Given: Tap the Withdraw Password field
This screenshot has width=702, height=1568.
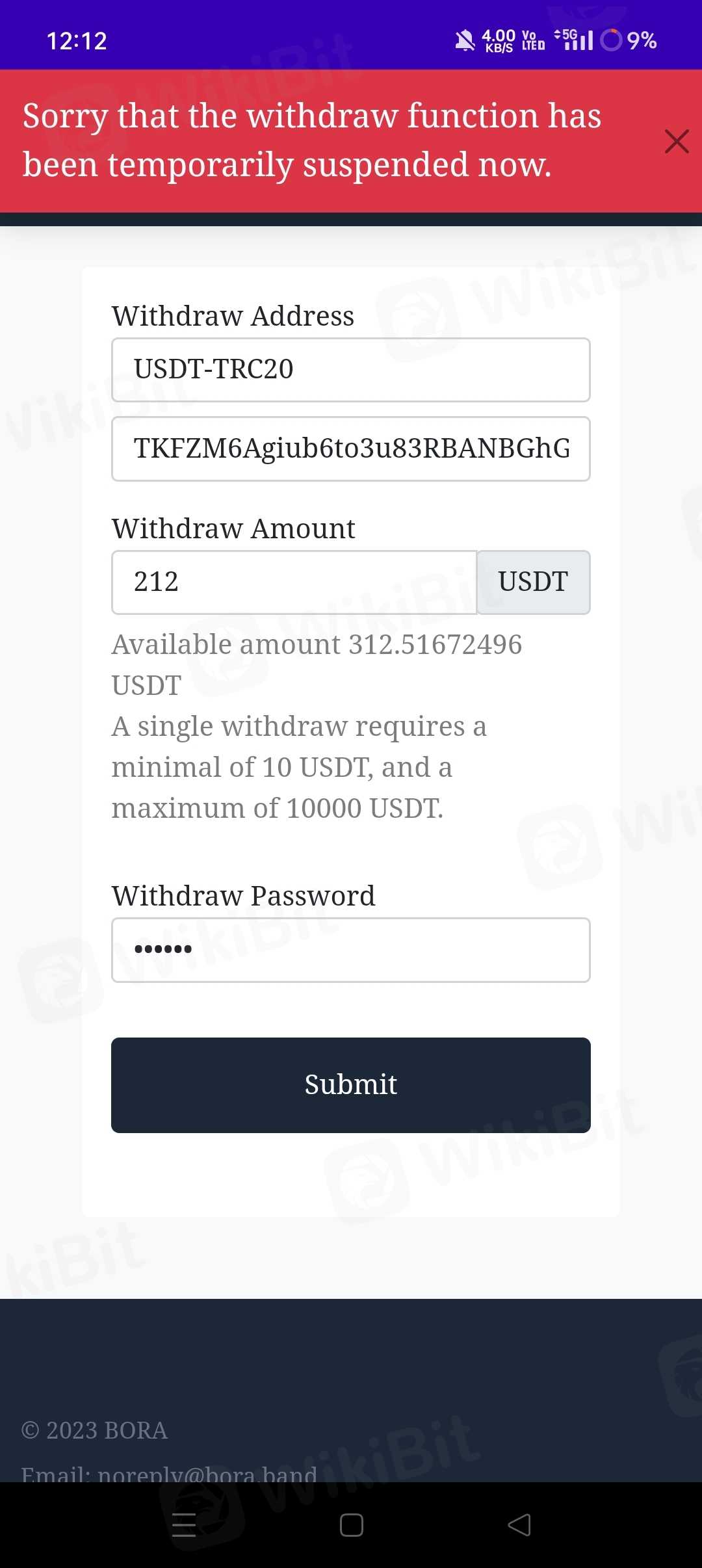Looking at the screenshot, I should coord(350,950).
